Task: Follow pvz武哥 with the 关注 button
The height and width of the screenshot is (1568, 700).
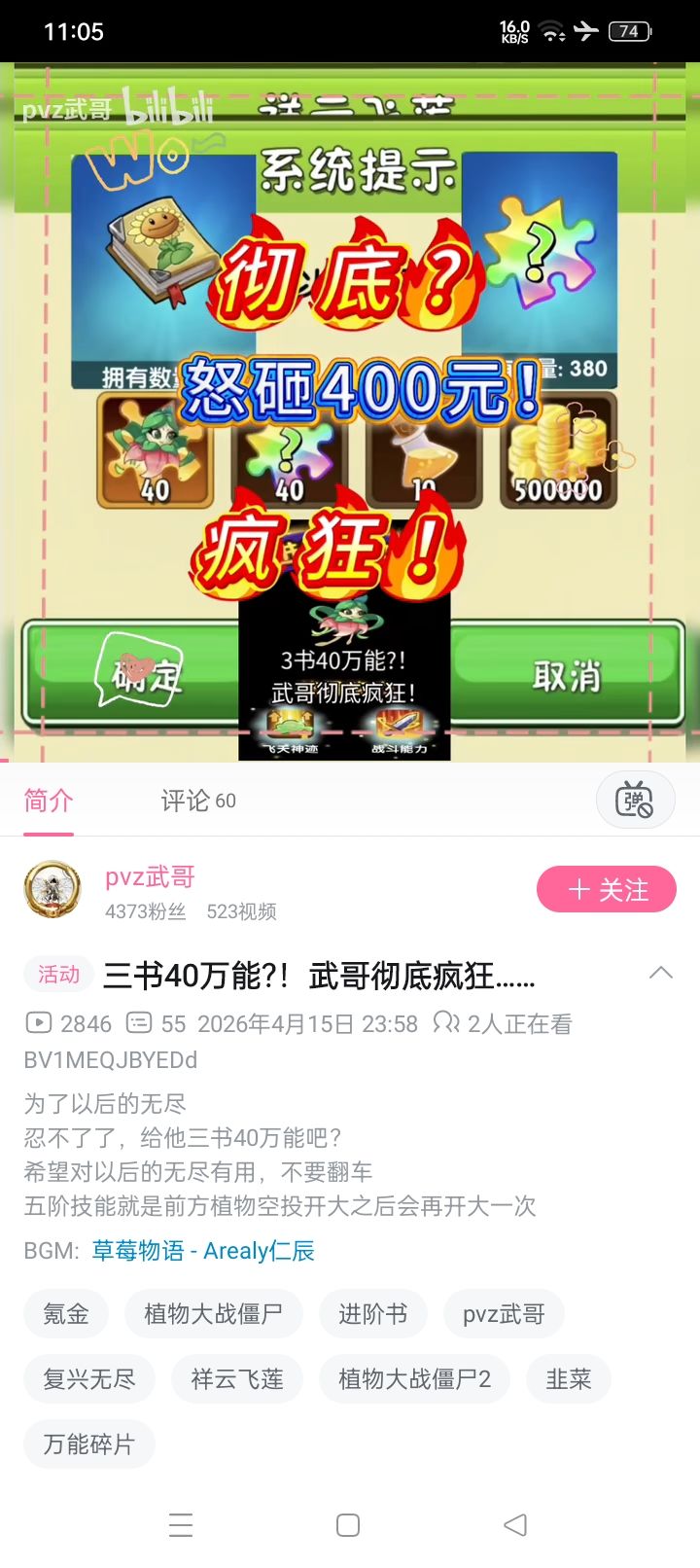Action: click(606, 889)
